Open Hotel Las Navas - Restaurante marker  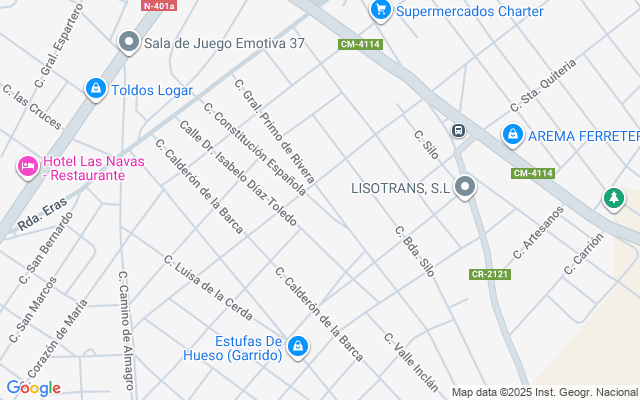coord(27,163)
